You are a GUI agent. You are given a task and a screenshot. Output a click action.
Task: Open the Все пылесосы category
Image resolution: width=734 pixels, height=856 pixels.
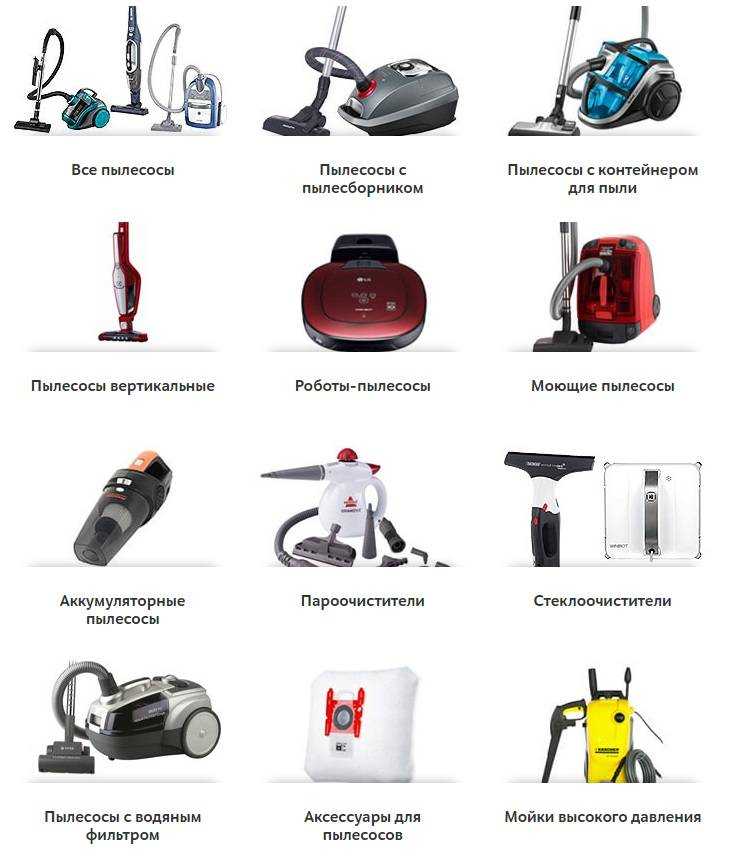point(123,170)
